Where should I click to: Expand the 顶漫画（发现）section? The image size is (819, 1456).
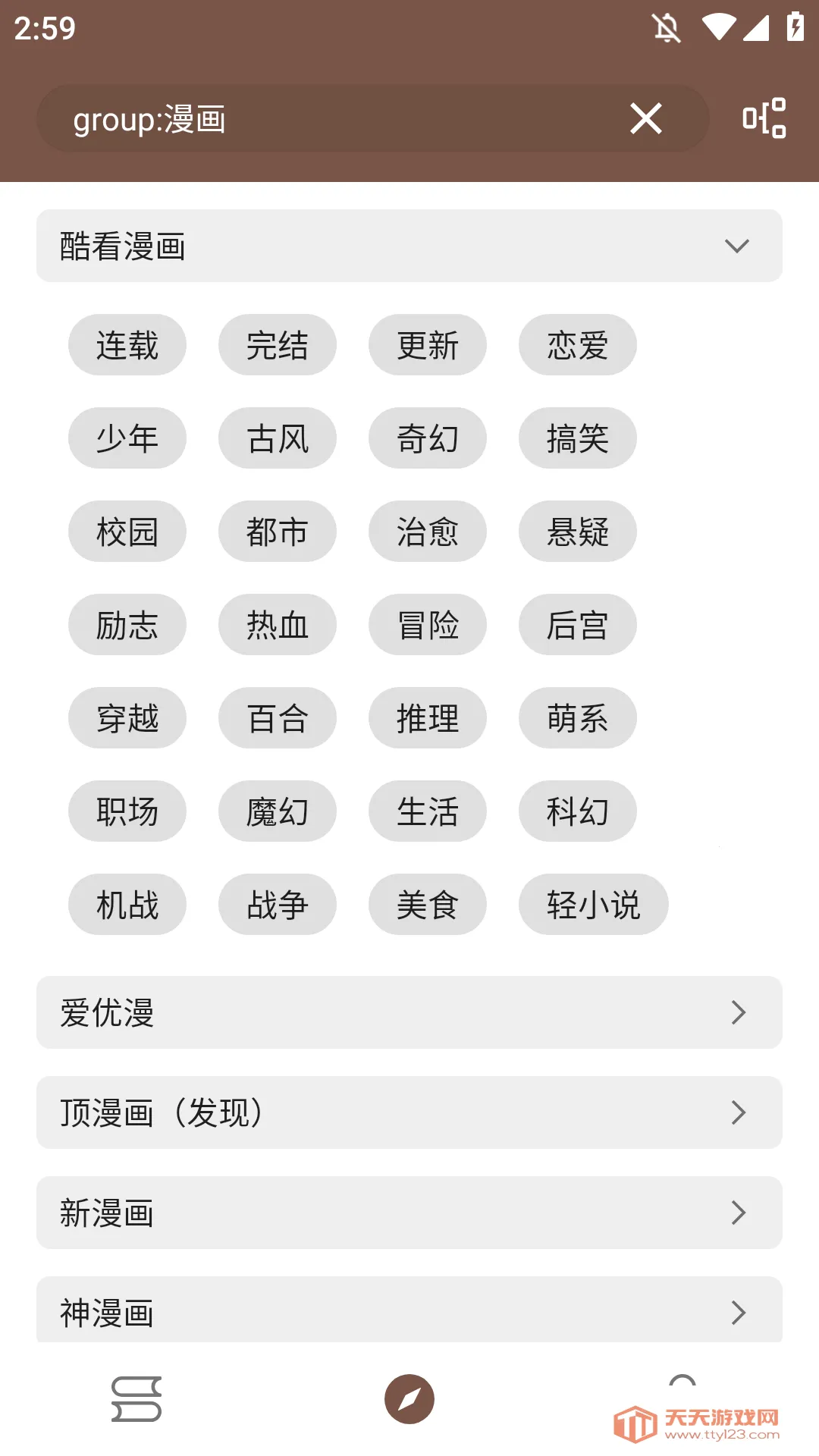[409, 1113]
